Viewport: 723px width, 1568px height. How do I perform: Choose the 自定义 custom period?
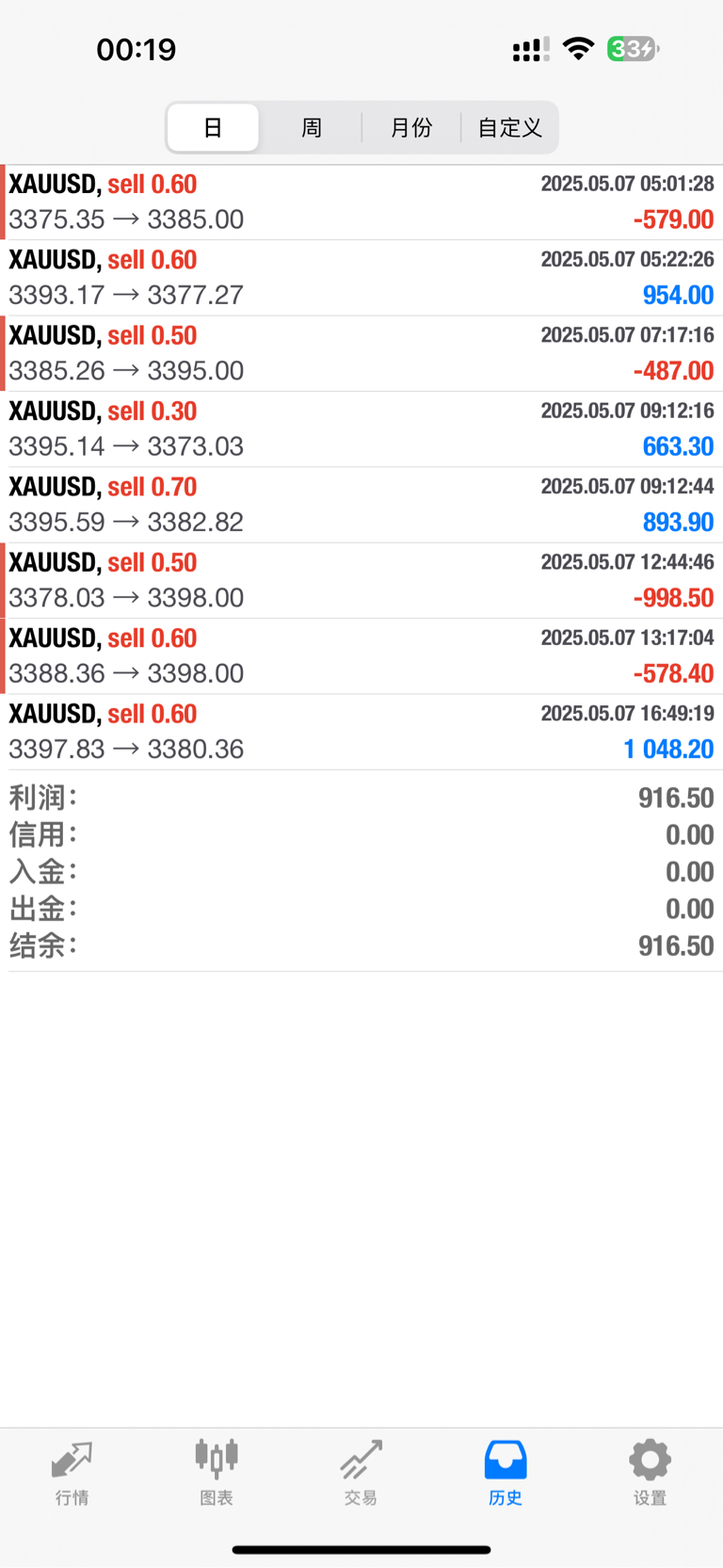[x=509, y=127]
